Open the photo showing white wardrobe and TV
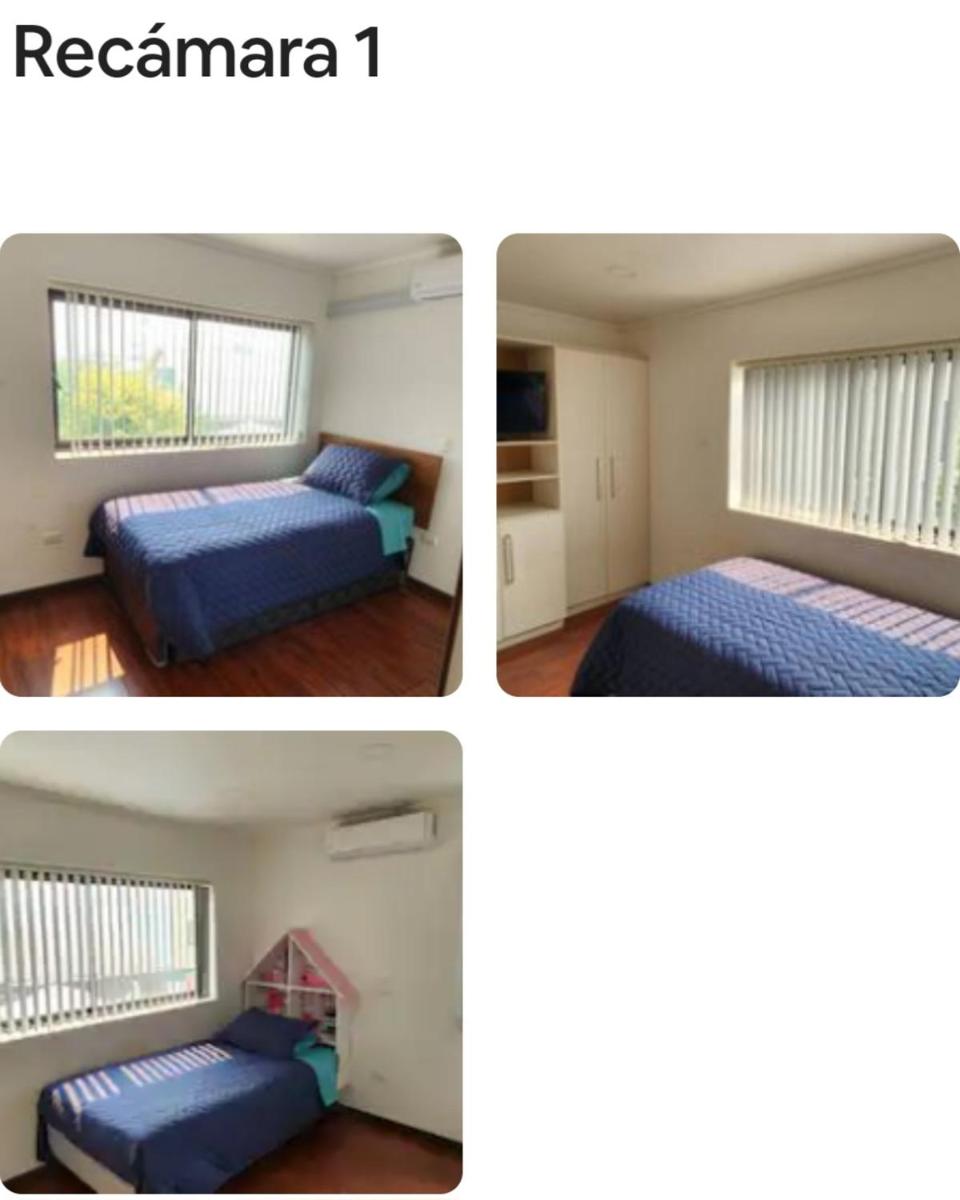 pyautogui.click(x=728, y=465)
